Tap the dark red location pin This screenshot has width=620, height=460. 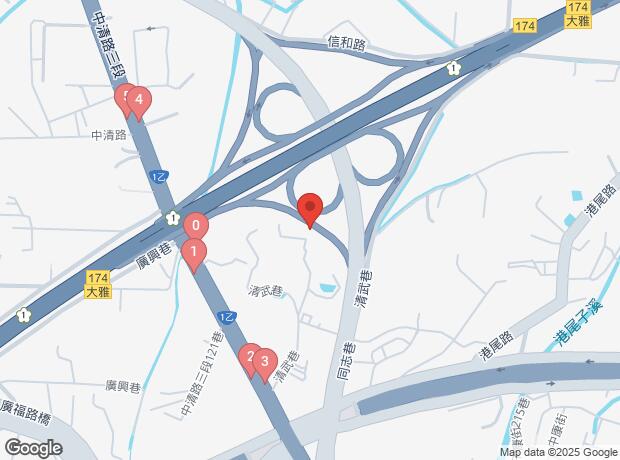click(x=310, y=207)
